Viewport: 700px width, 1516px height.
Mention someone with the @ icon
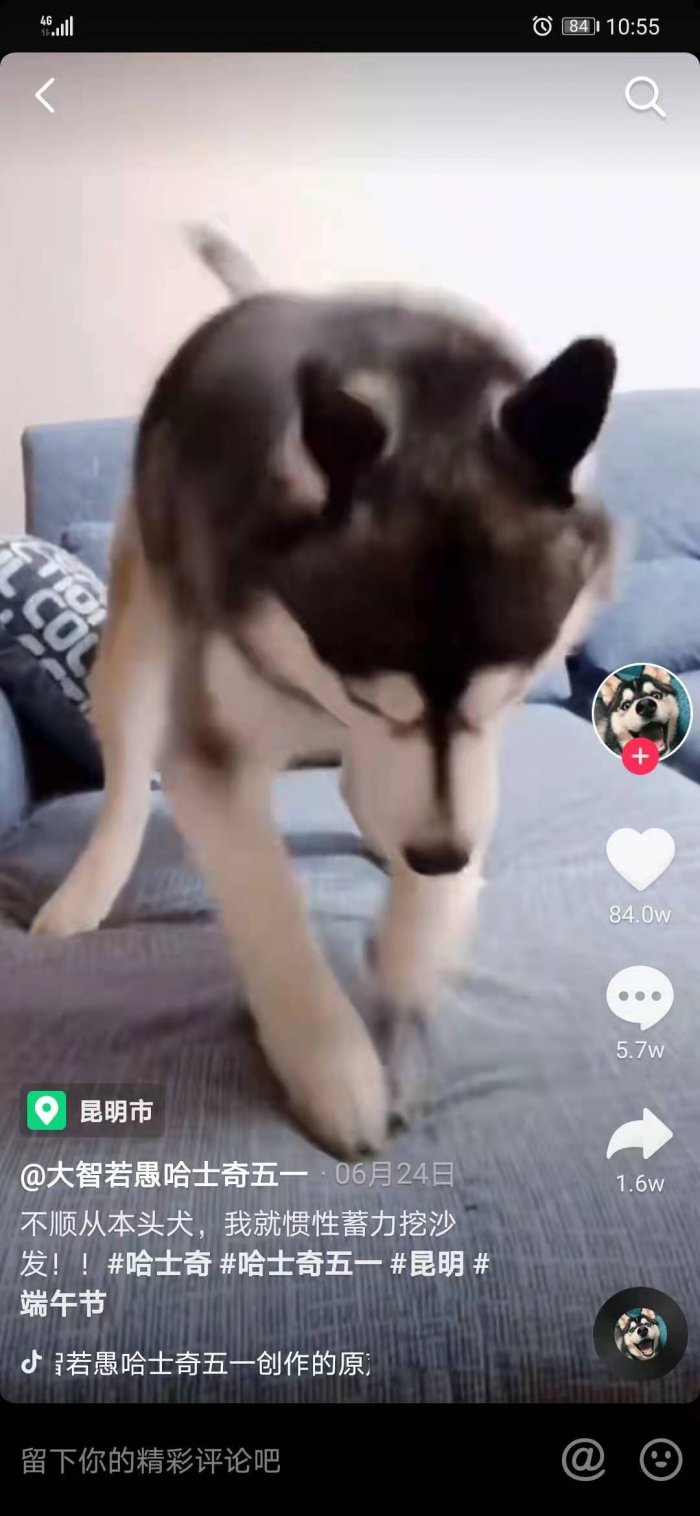coord(583,1460)
